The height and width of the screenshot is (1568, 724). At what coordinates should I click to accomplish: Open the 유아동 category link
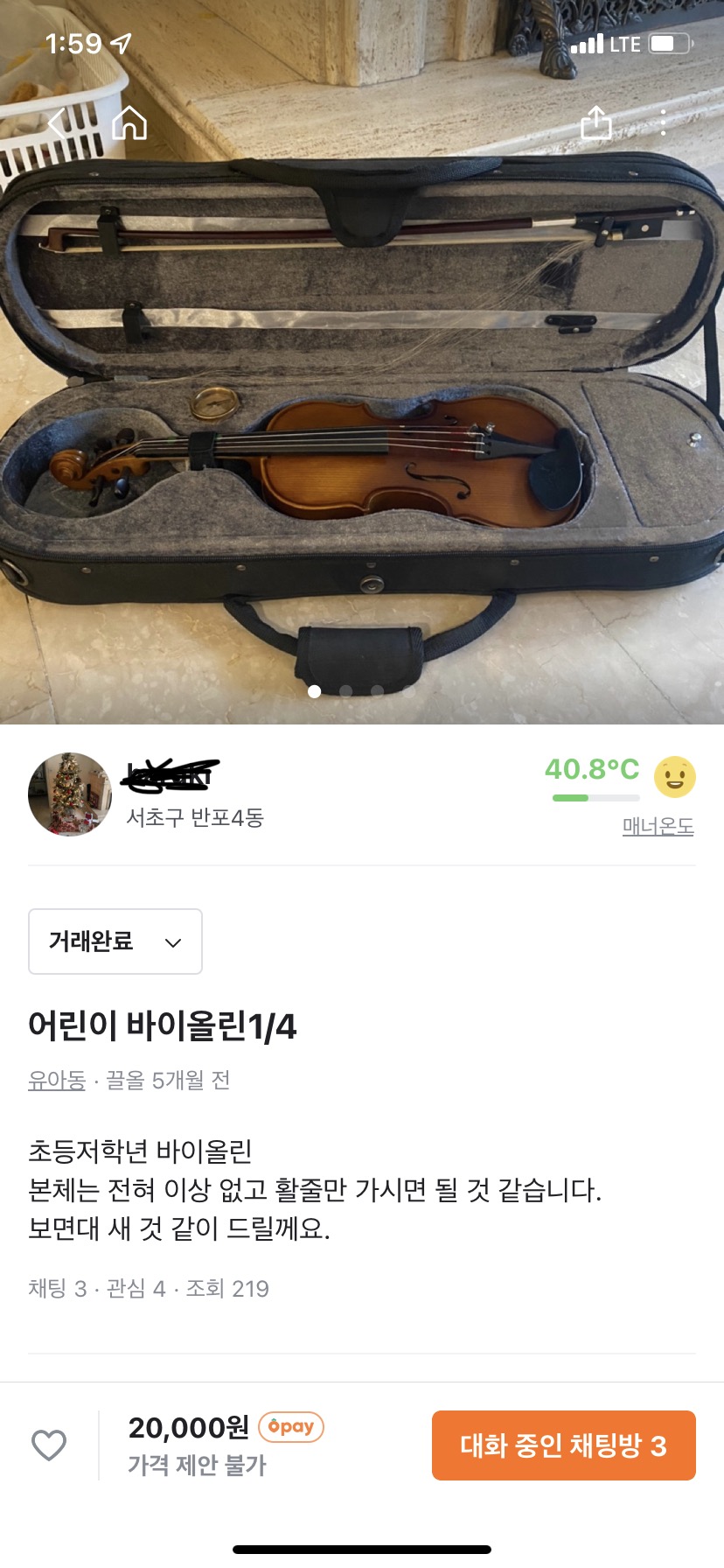point(57,1081)
